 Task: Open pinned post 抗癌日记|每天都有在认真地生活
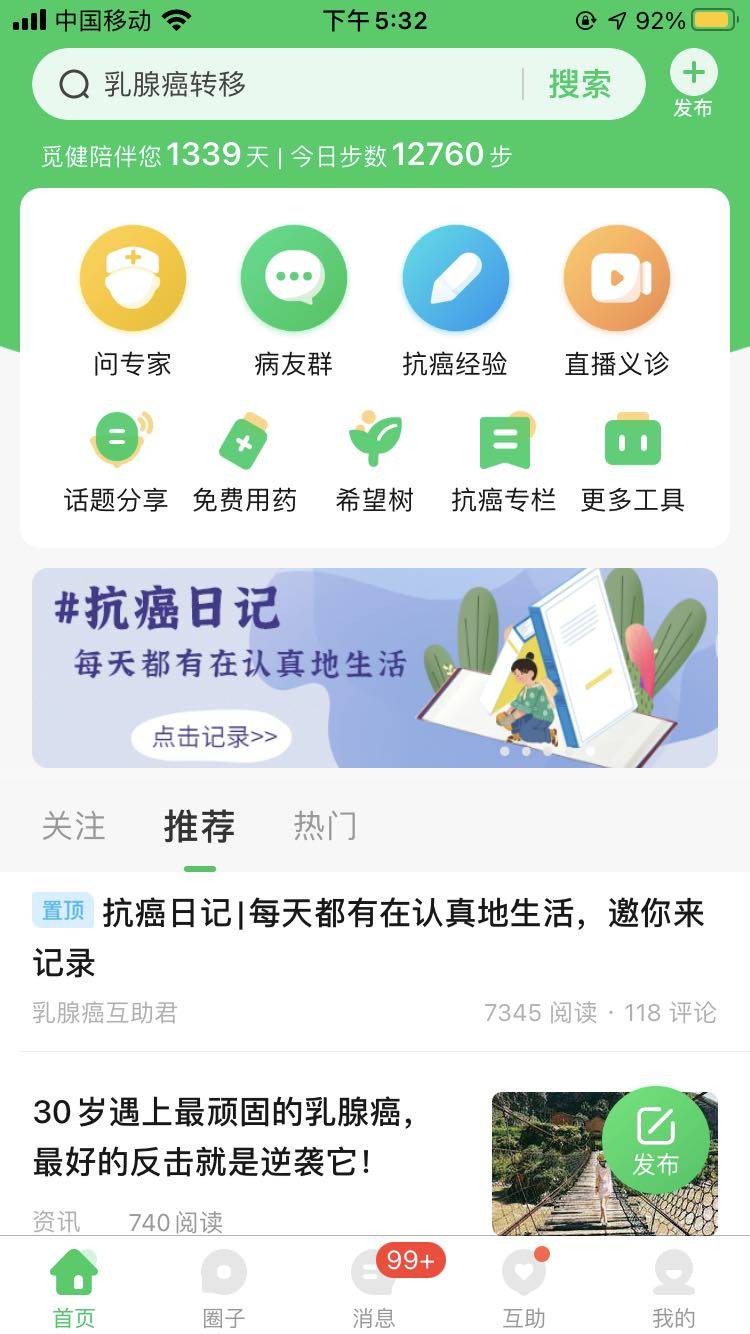tap(370, 937)
